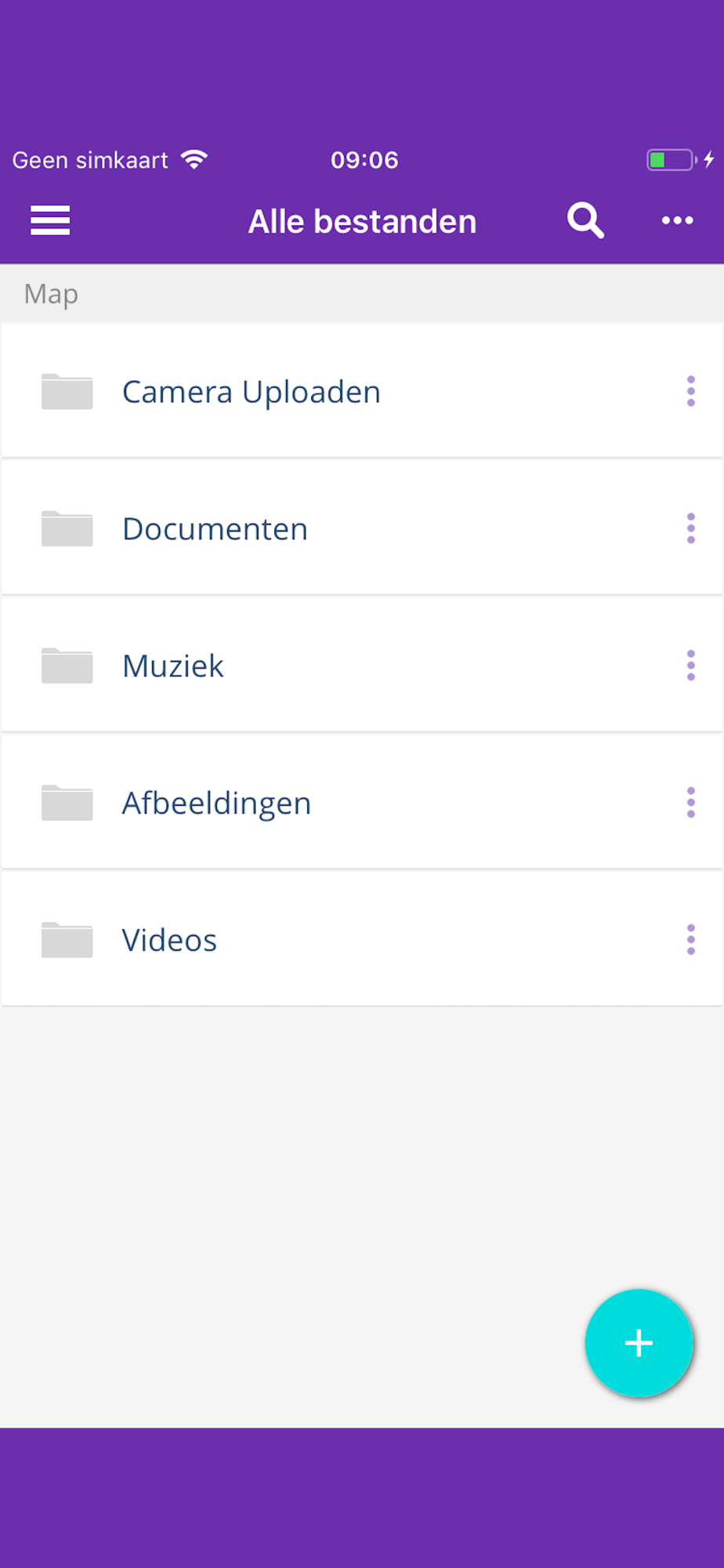Open the Muziek folder
Screen dimensions: 724x1568
coord(172,666)
